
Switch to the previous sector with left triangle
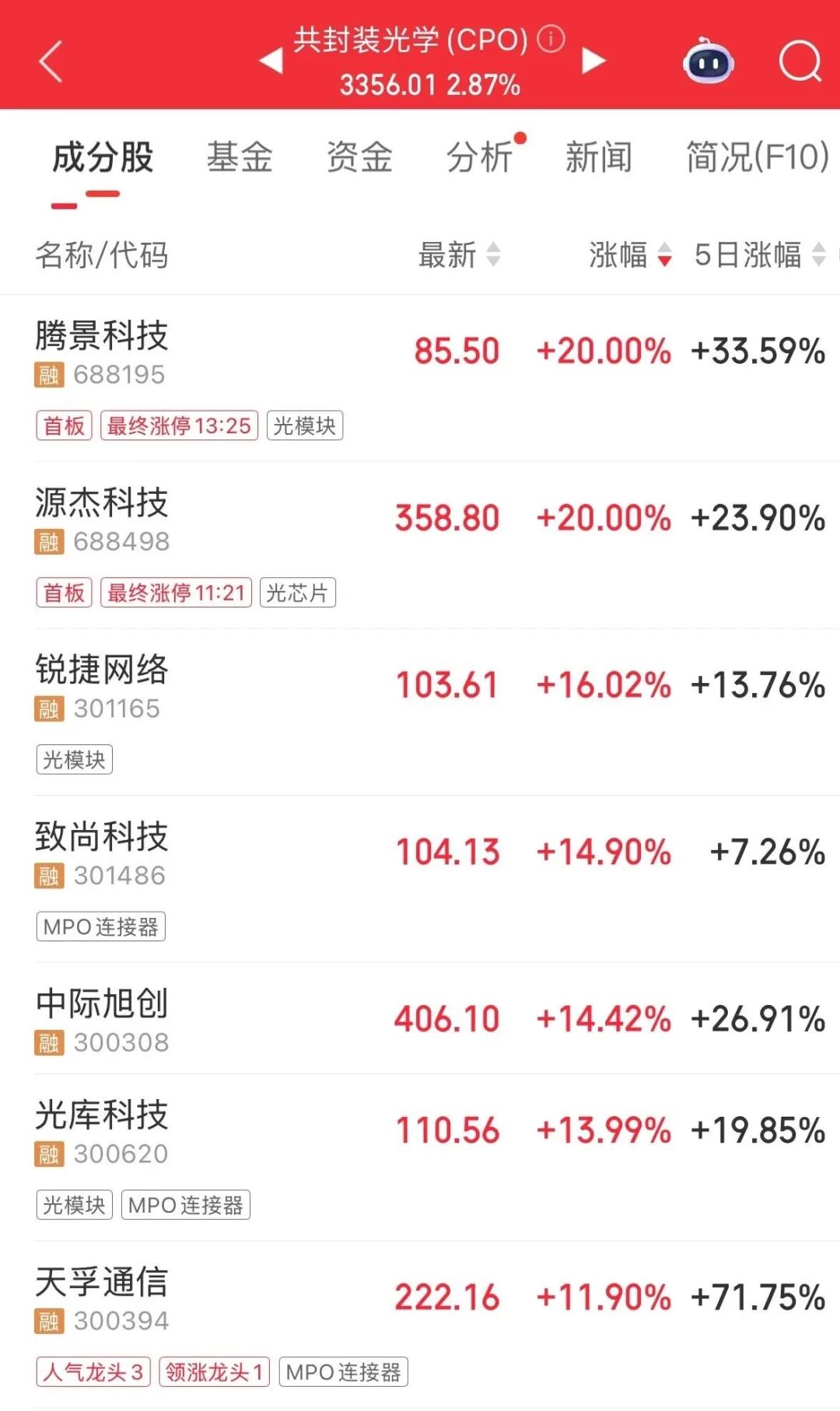tap(271, 61)
